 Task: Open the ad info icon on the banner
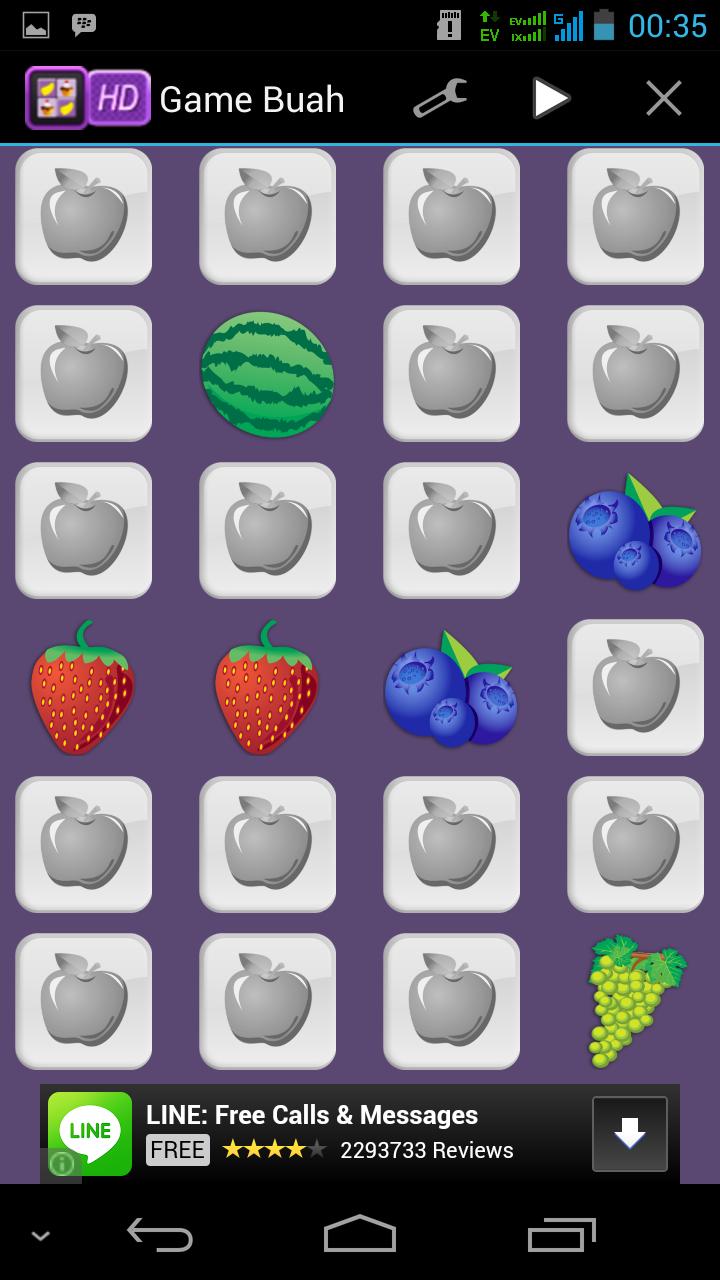coord(61,1163)
